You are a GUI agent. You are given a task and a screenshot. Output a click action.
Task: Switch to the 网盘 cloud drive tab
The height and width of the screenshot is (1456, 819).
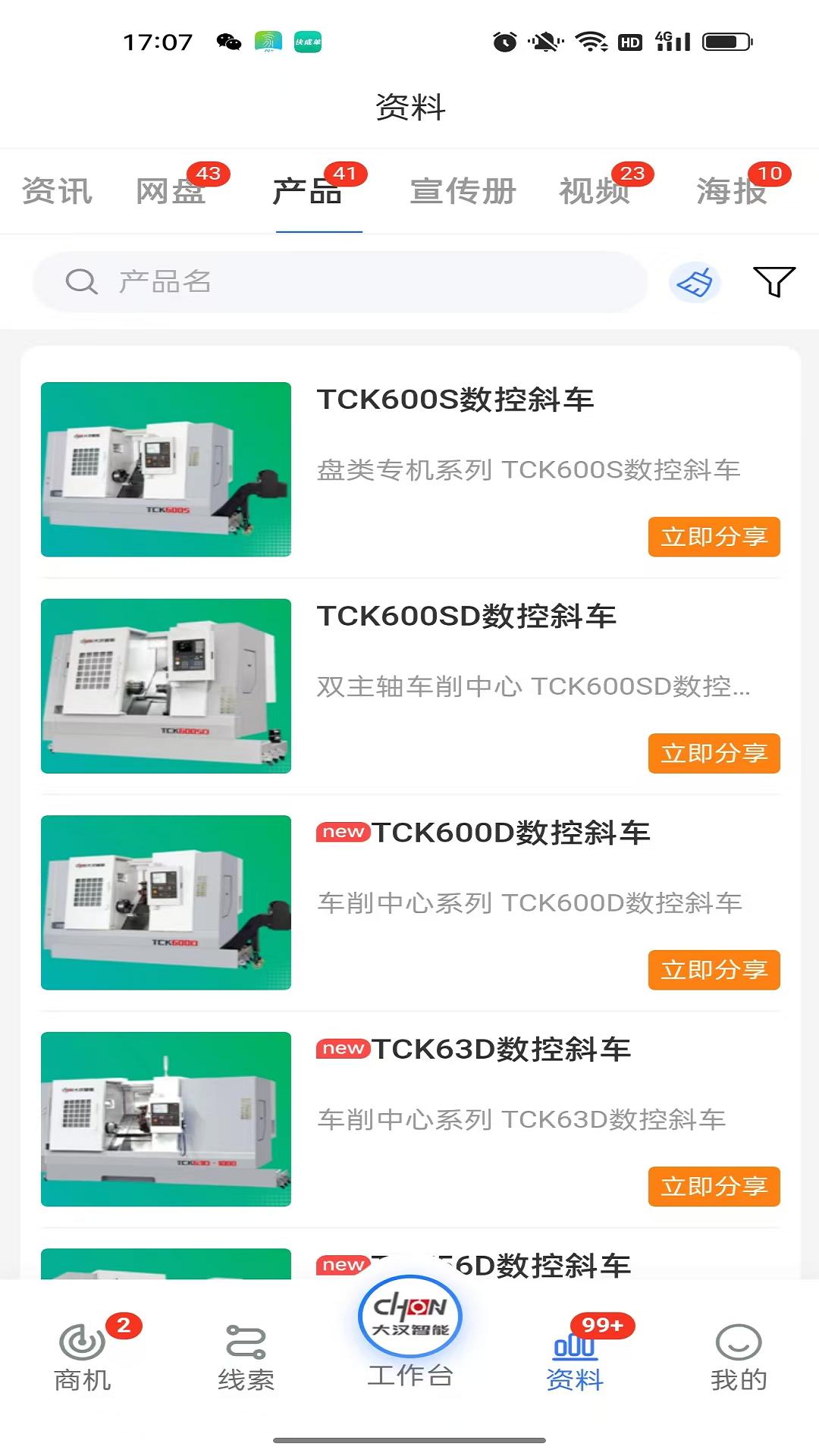pyautogui.click(x=171, y=191)
